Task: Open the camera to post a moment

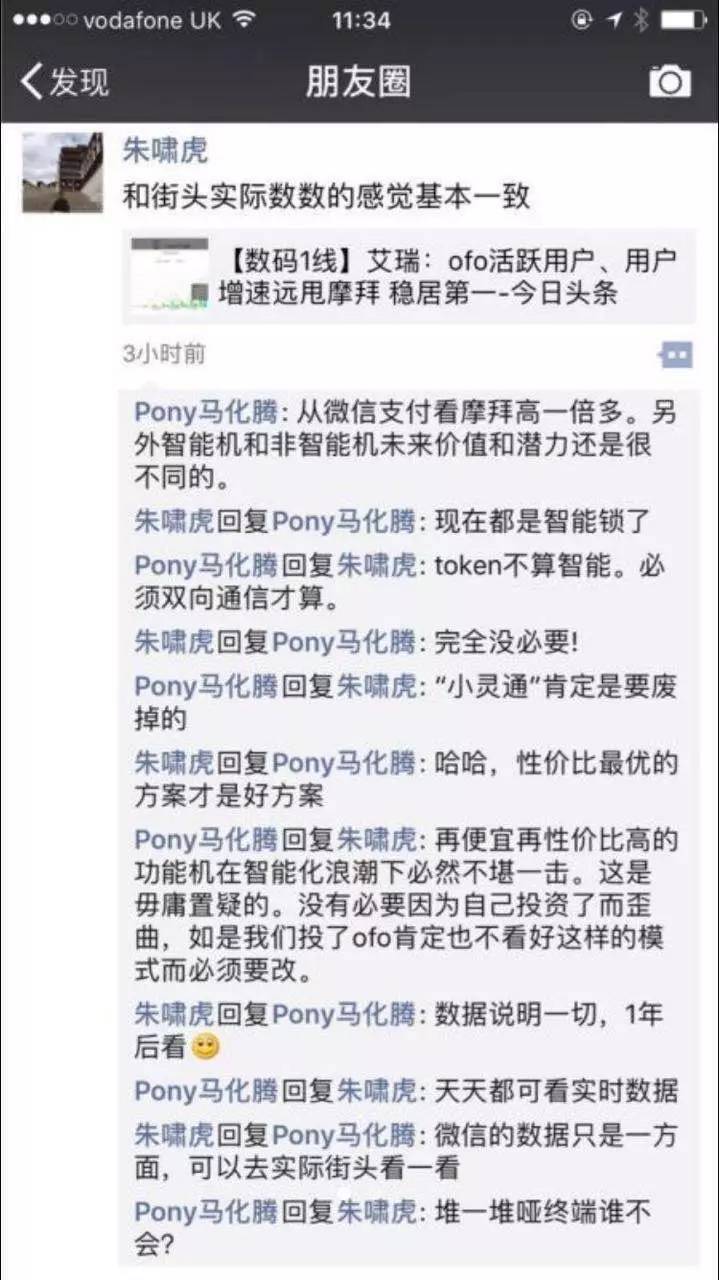Action: 669,81
